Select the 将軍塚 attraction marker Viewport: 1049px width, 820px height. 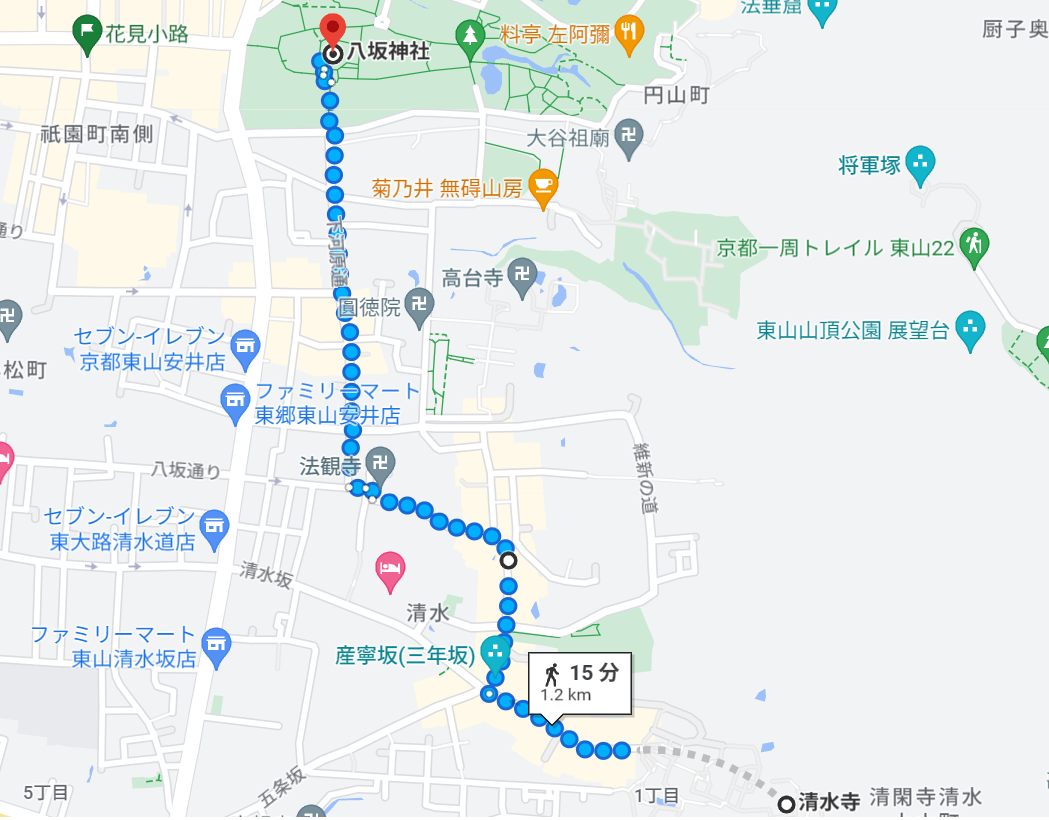point(920,165)
